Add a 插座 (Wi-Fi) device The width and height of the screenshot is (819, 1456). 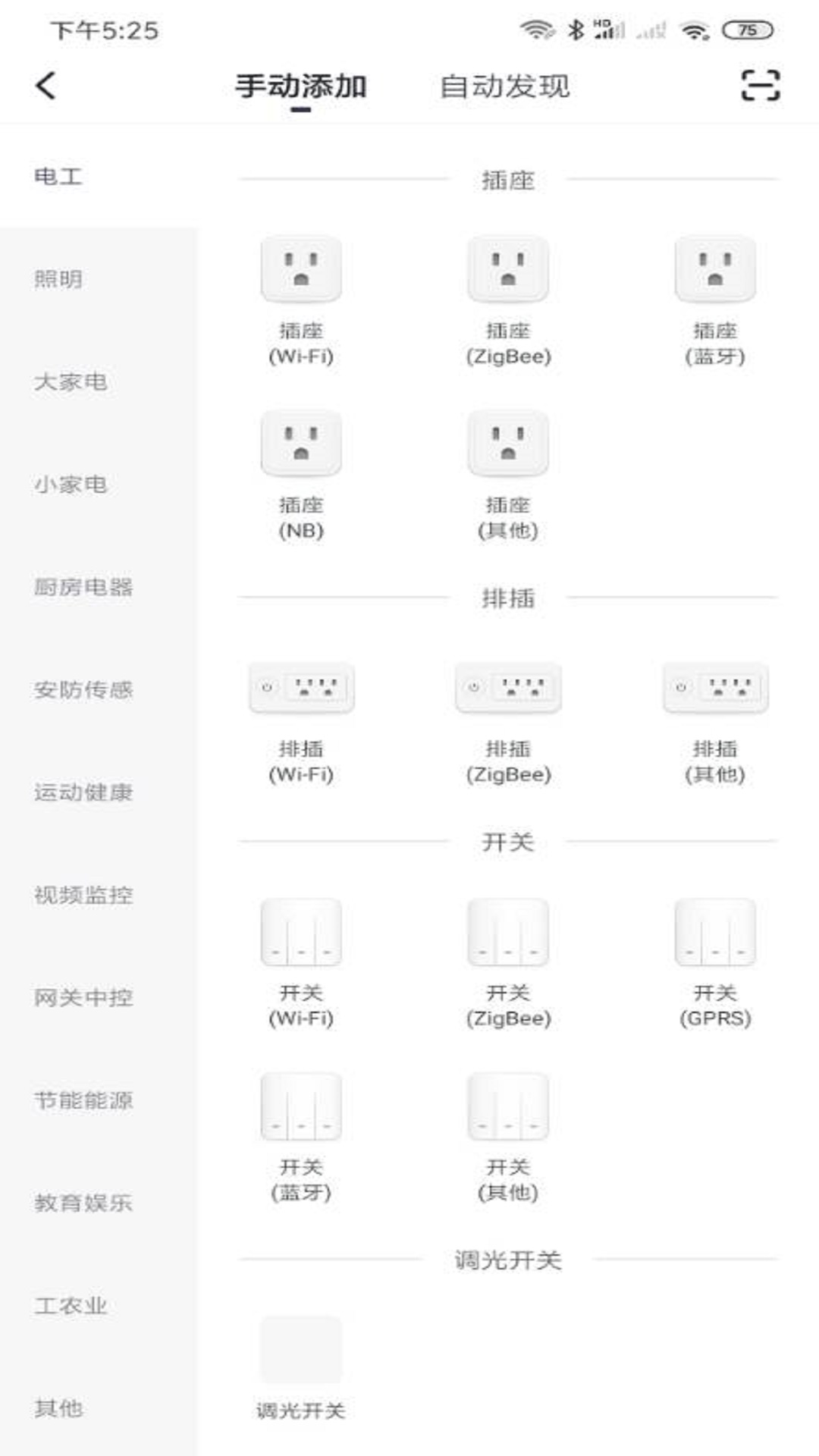click(301, 302)
